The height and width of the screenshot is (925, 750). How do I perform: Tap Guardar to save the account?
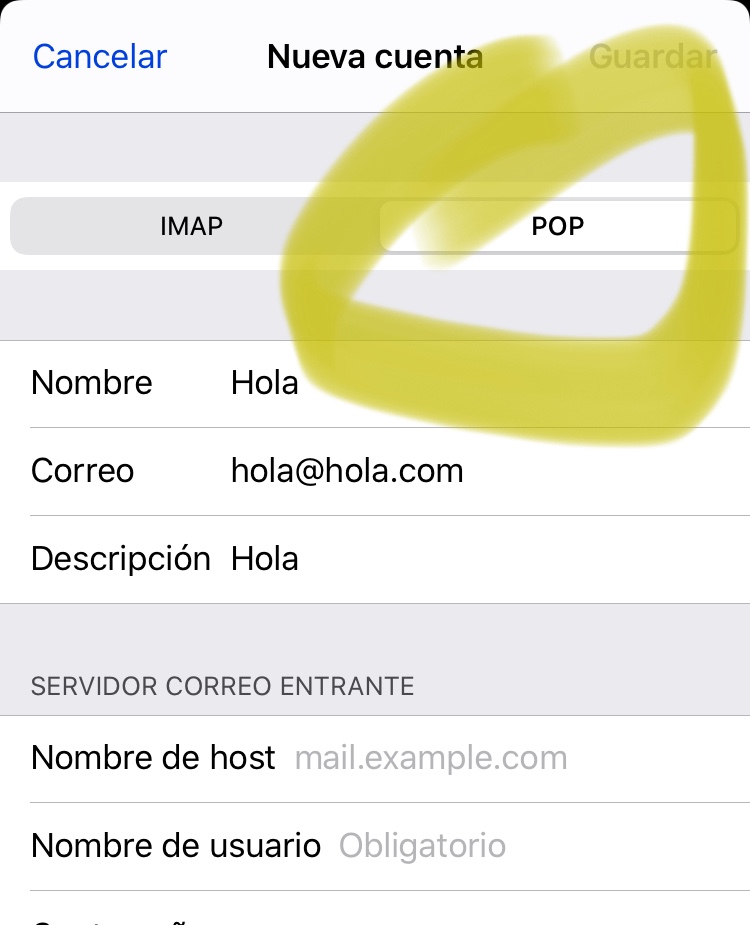click(652, 56)
